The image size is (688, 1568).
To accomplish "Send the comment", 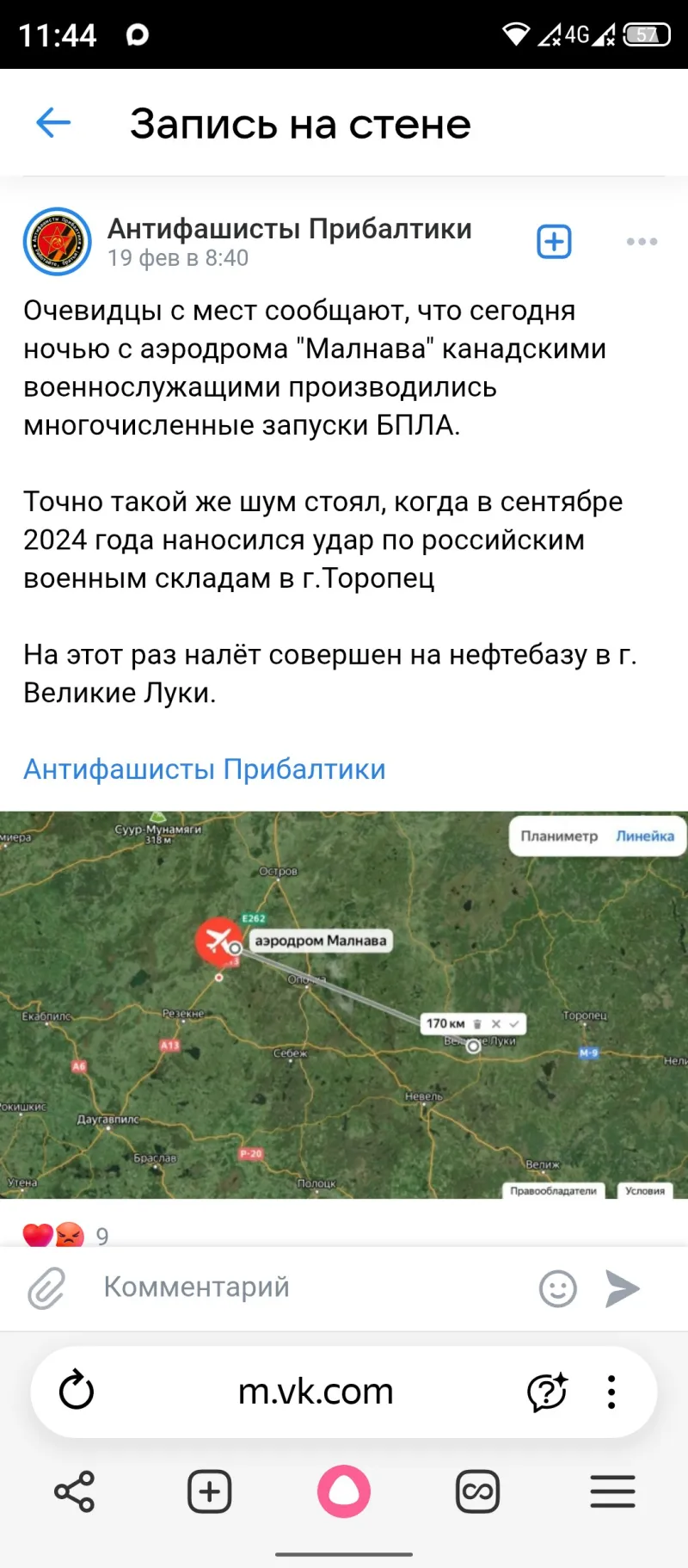I will 623,1288.
